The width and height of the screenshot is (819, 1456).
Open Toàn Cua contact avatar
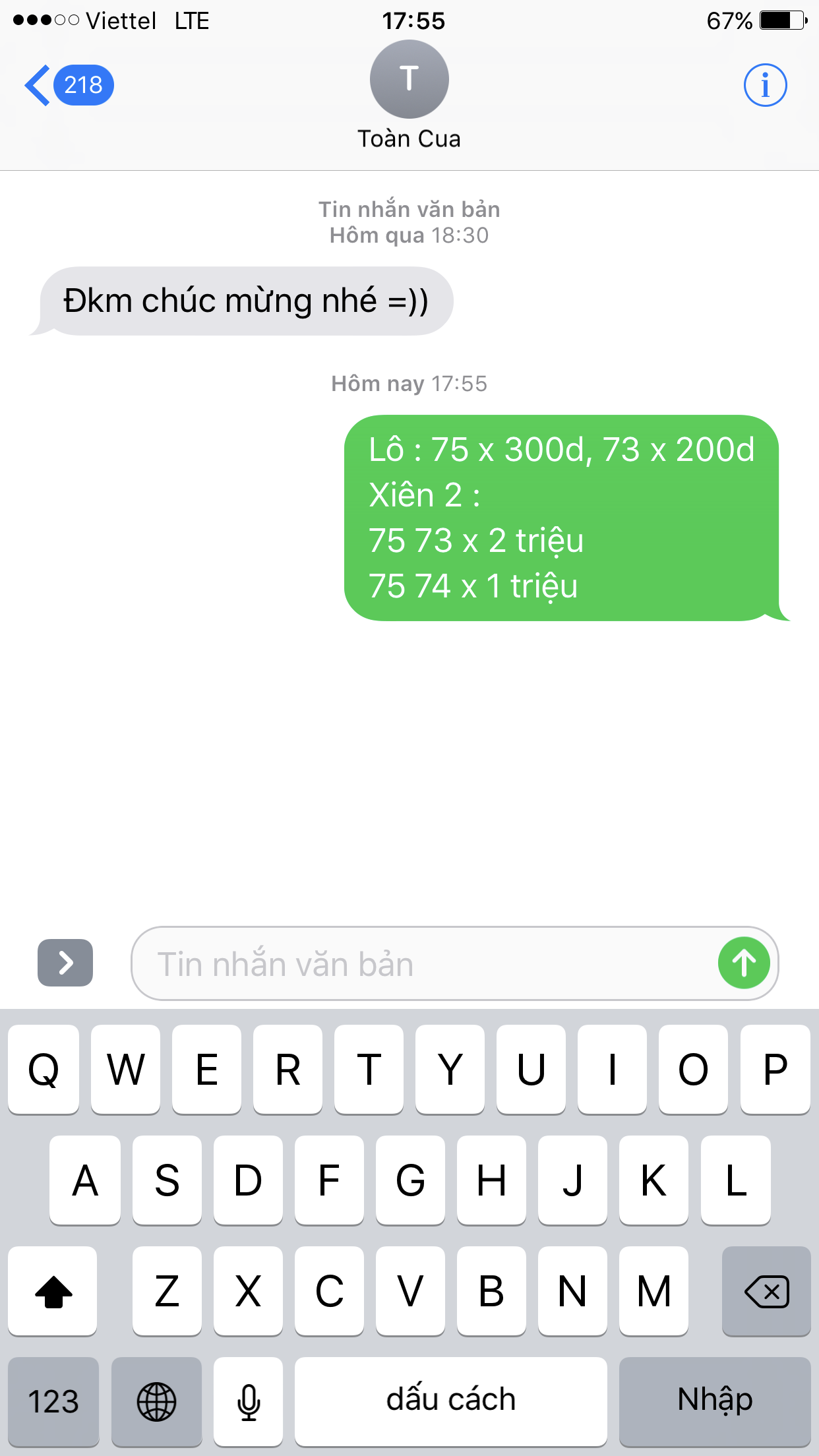point(409,79)
